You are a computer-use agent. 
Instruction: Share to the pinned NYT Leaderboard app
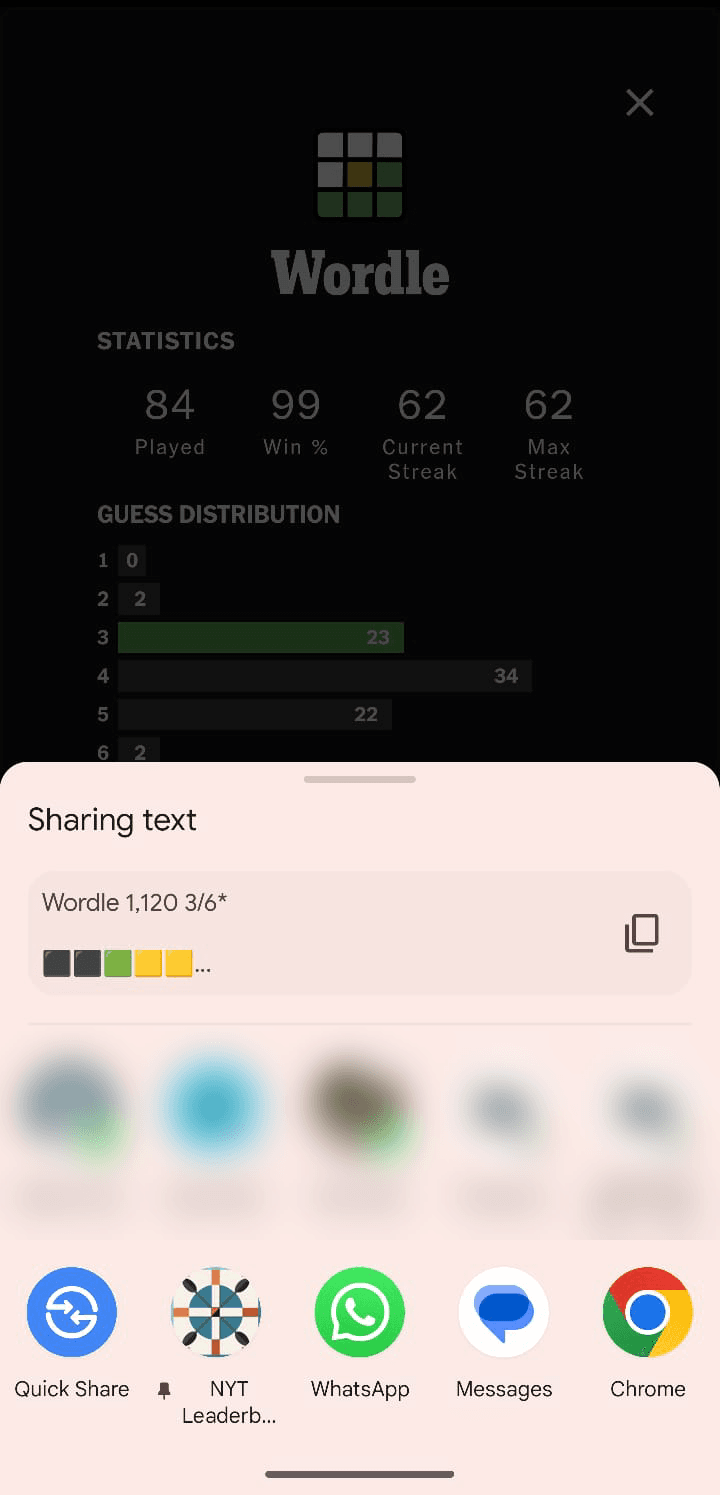click(215, 1311)
